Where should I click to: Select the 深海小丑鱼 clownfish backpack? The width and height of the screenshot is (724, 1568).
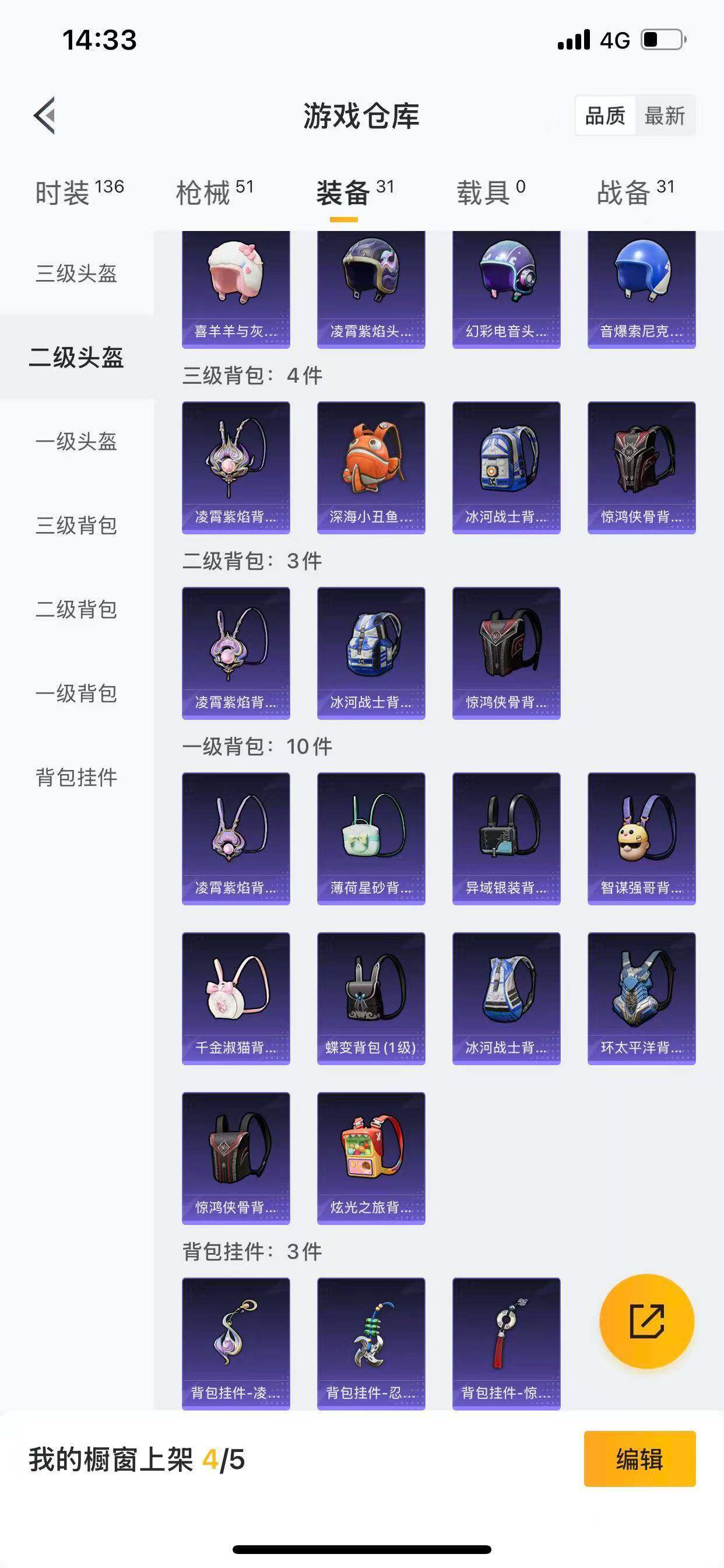(371, 468)
